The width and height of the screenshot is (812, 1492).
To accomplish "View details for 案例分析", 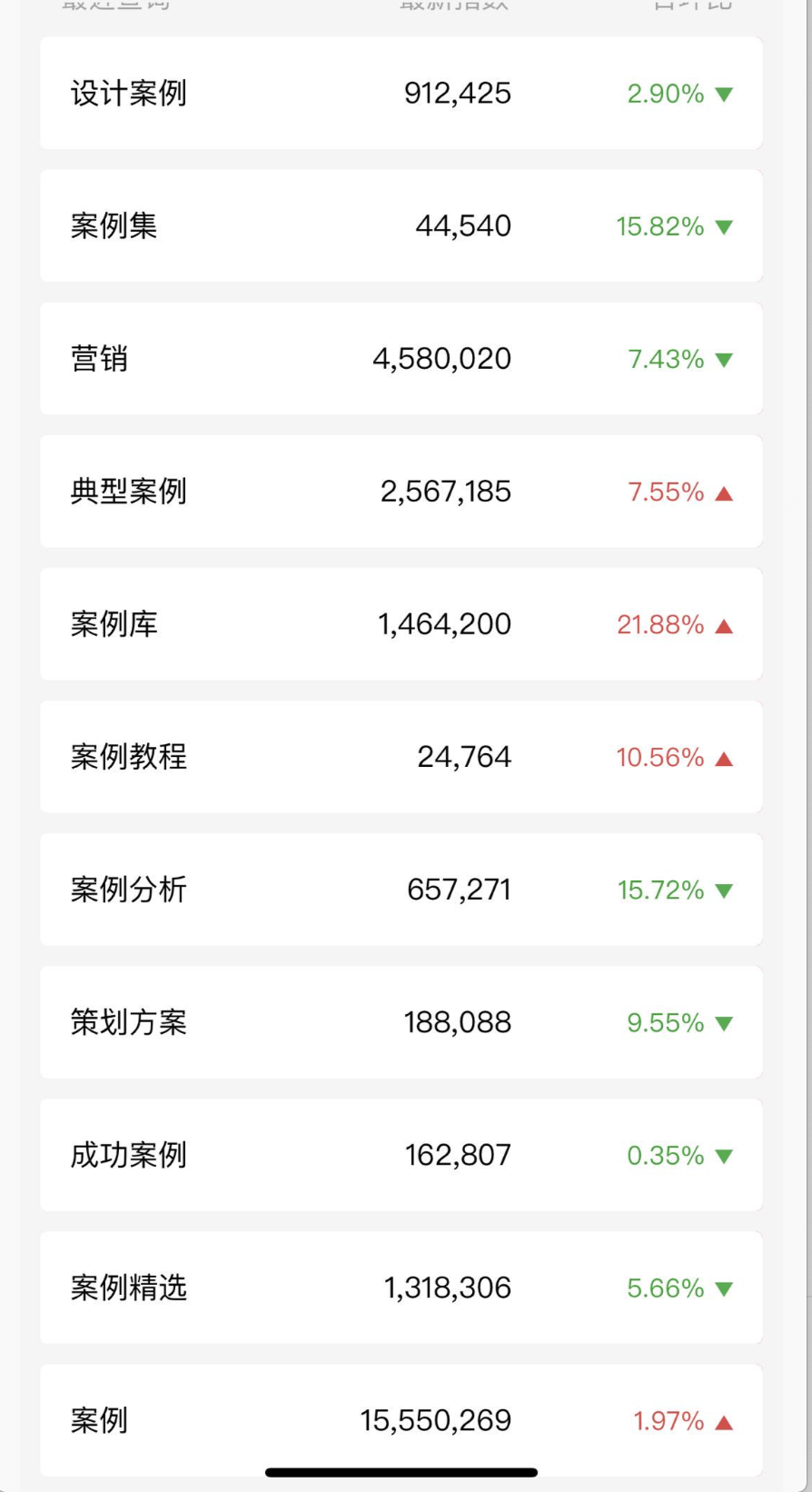I will click(401, 890).
